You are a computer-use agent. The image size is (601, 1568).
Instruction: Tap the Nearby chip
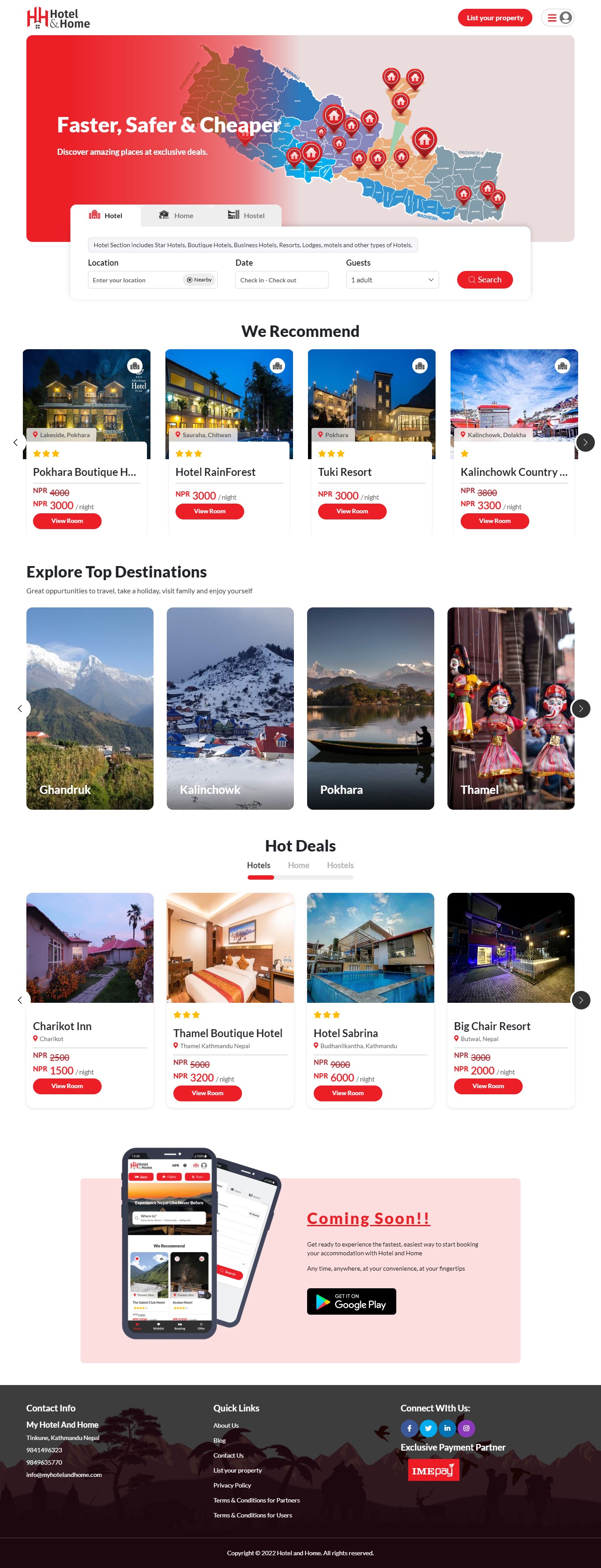[200, 280]
